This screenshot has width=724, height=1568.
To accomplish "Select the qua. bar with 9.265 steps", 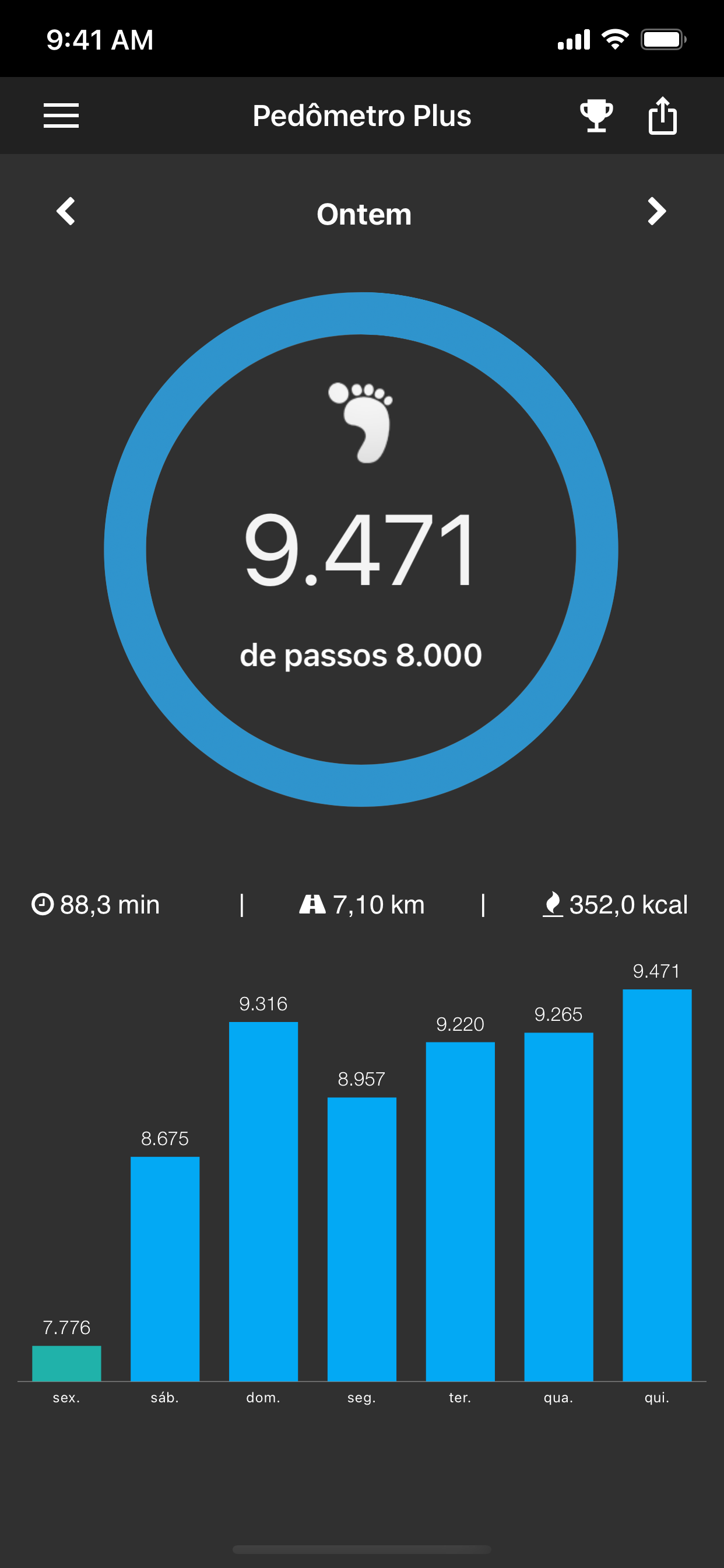I will tap(558, 1207).
